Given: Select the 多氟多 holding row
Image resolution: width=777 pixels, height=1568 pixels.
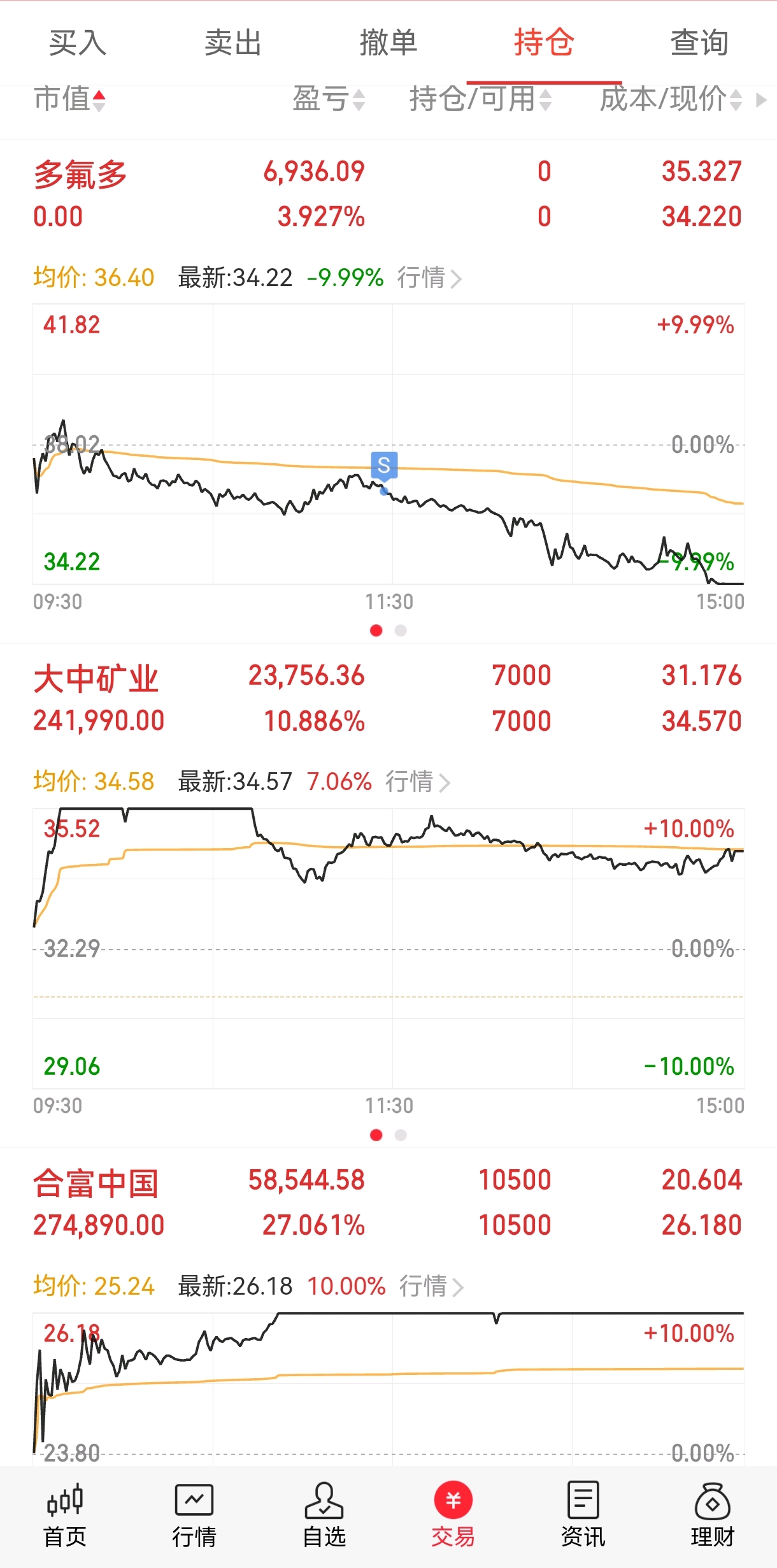Looking at the screenshot, I should (x=388, y=194).
